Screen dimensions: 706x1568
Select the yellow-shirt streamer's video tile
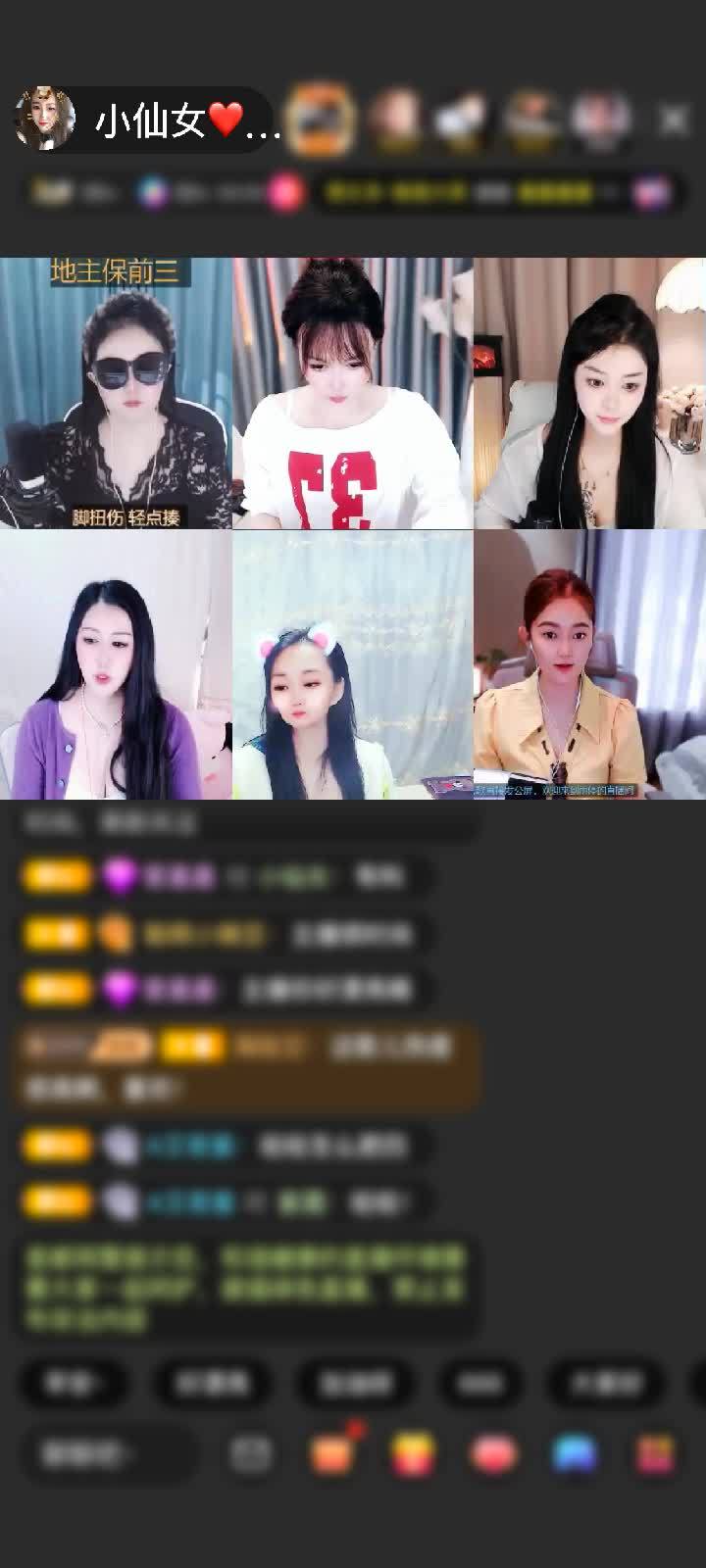[x=588, y=666]
